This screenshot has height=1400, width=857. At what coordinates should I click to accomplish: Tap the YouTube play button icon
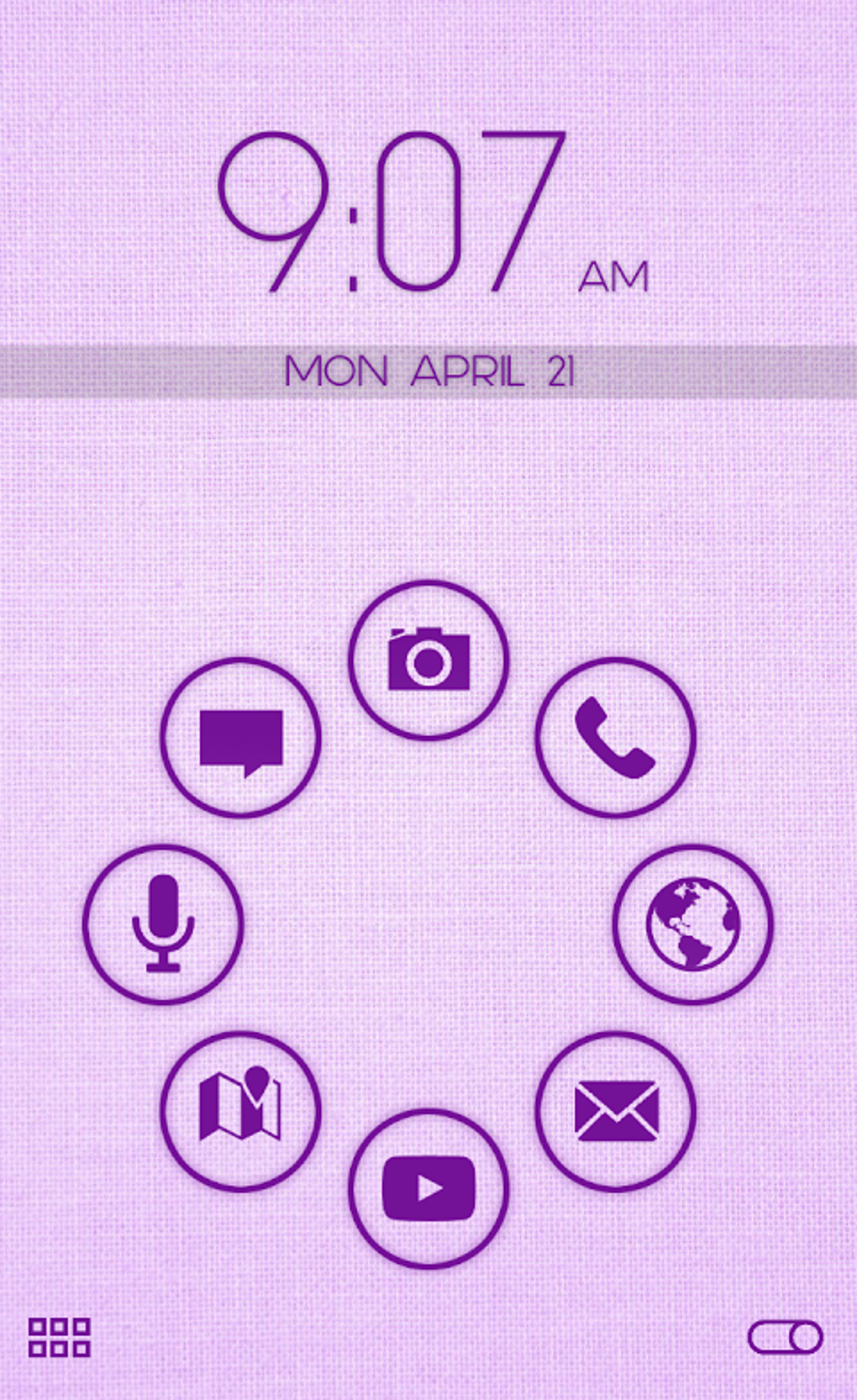pos(428,1187)
